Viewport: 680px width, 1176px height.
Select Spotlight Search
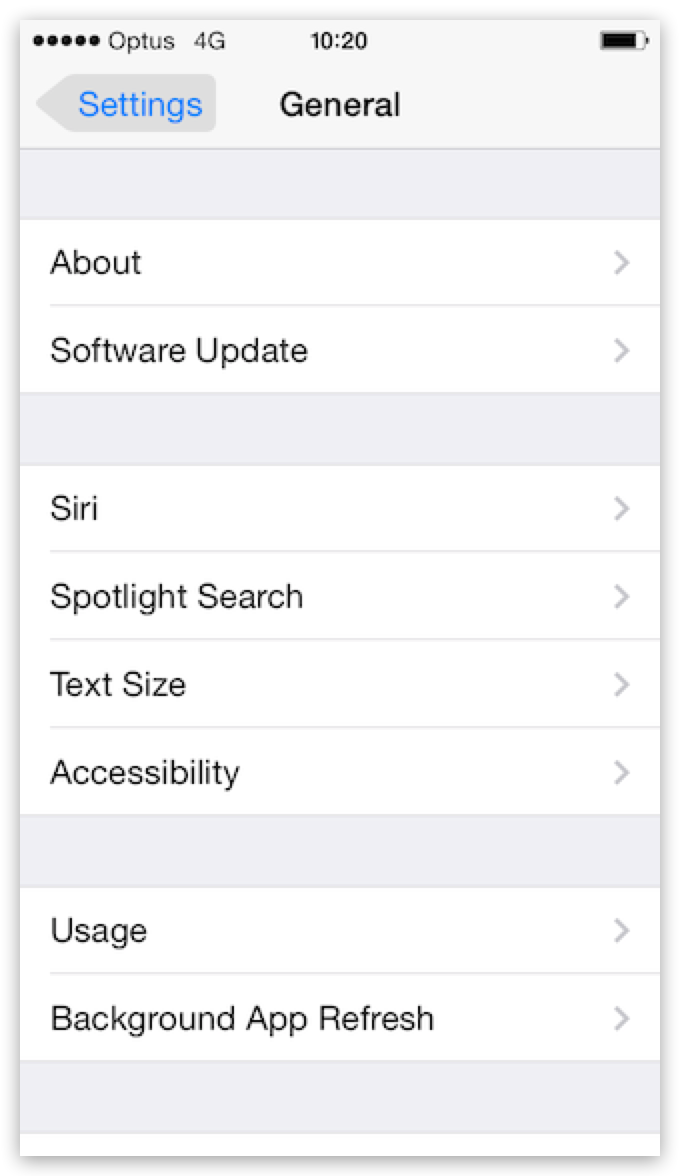click(340, 596)
